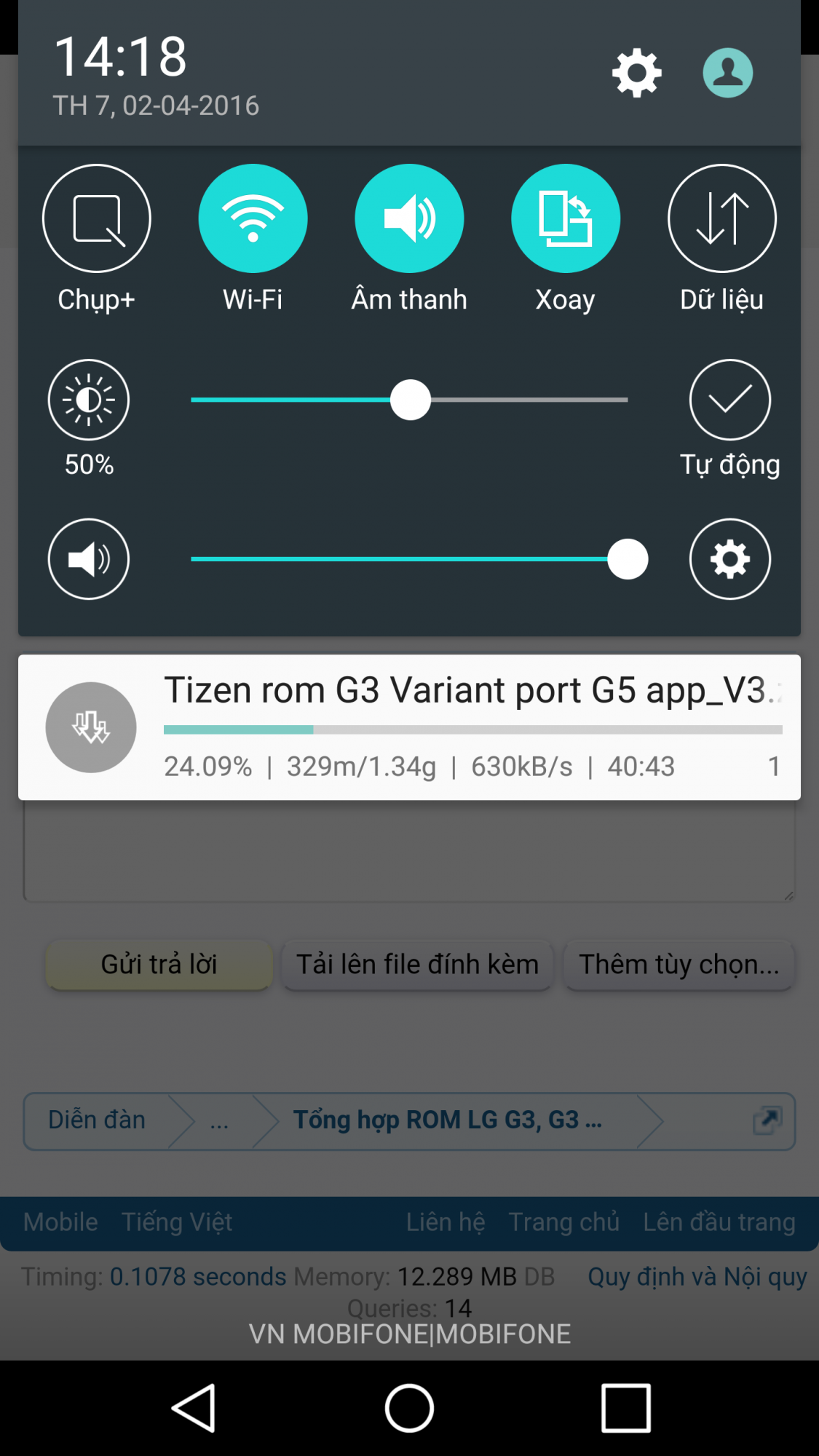This screenshot has height=1456, width=819.
Task: Go back with the navigation bar
Action: point(193,1408)
